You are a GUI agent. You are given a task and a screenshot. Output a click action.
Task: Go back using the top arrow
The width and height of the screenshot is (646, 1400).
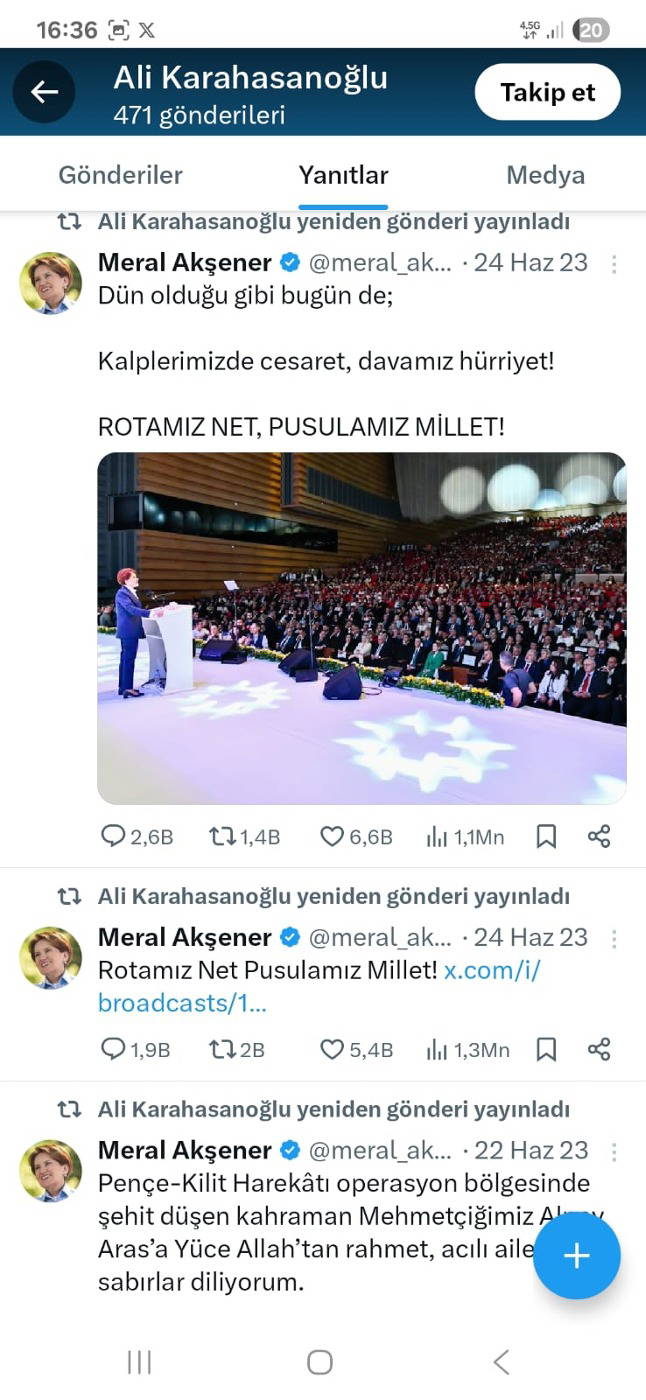44,92
